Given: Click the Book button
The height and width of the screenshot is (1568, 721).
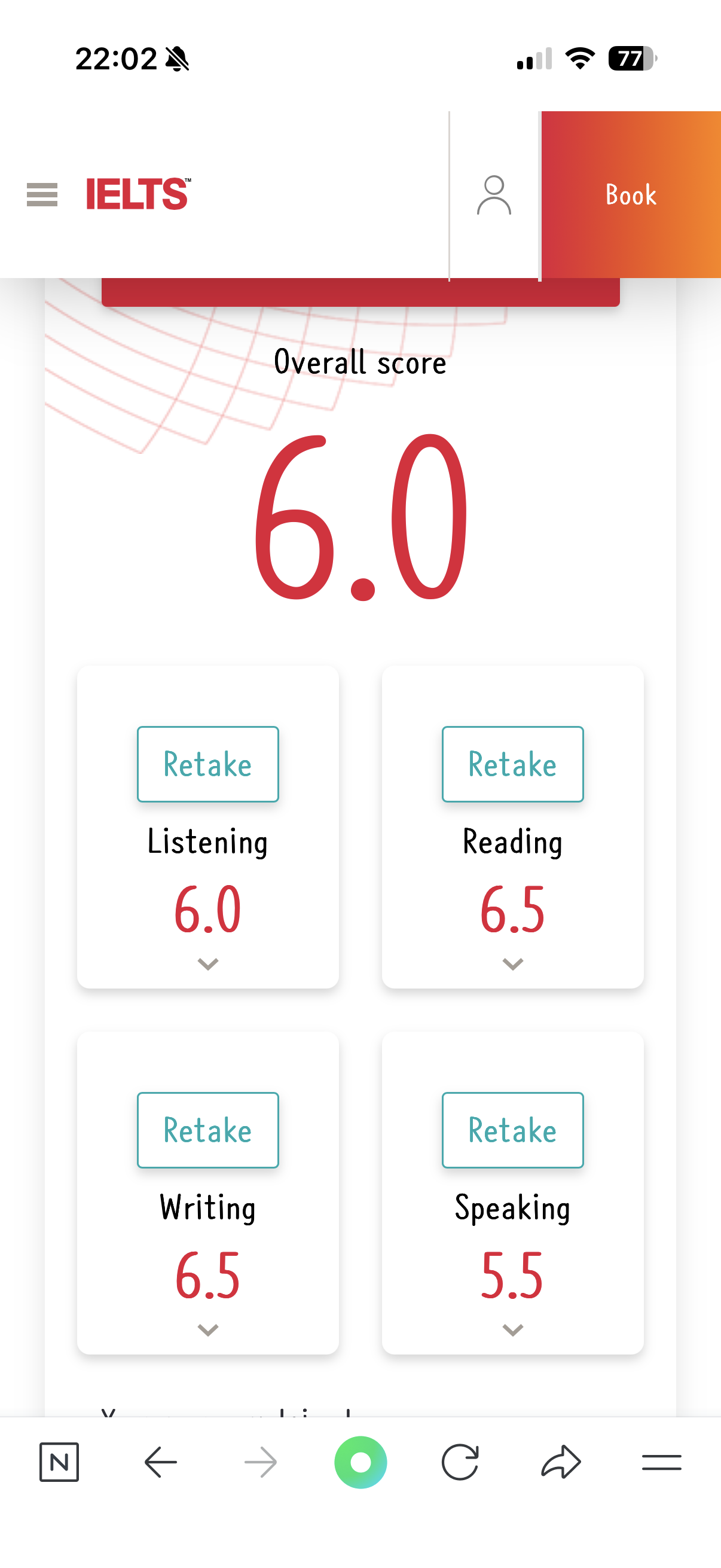Looking at the screenshot, I should (630, 196).
